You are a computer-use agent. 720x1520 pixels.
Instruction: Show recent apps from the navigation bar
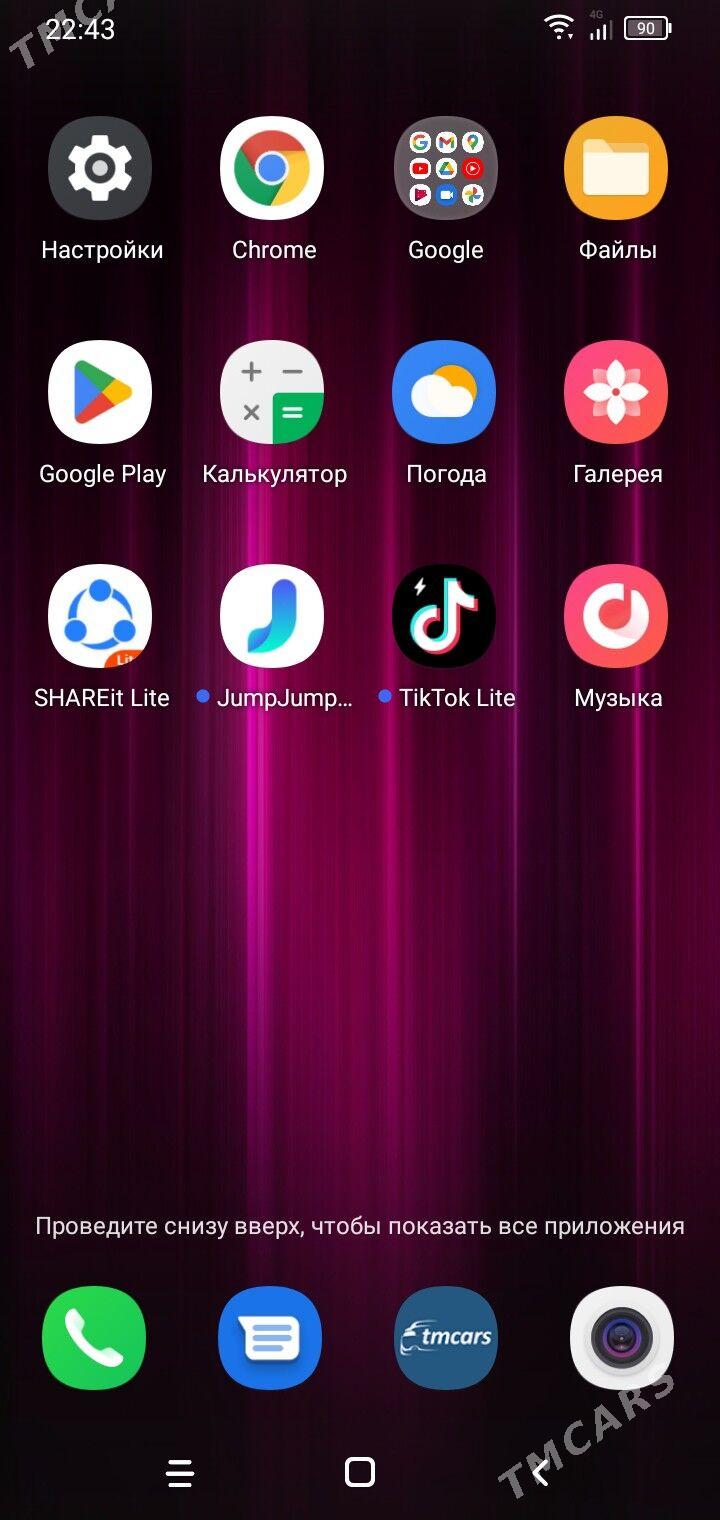[180, 1472]
